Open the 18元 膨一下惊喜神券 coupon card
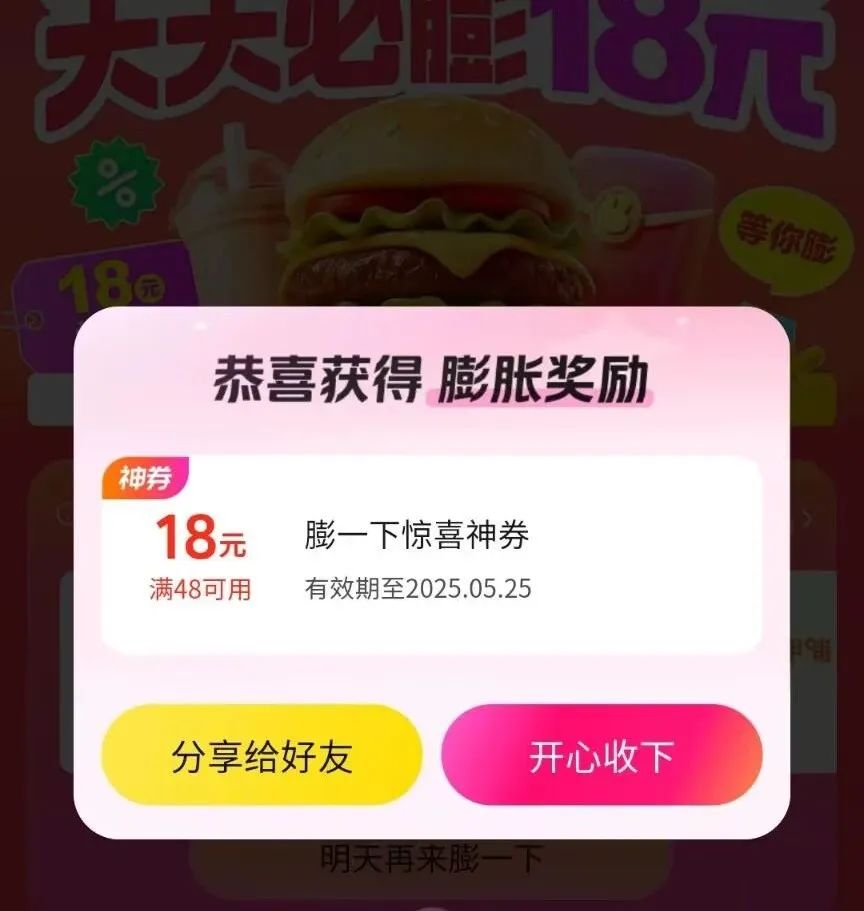The height and width of the screenshot is (911, 864). click(x=431, y=558)
